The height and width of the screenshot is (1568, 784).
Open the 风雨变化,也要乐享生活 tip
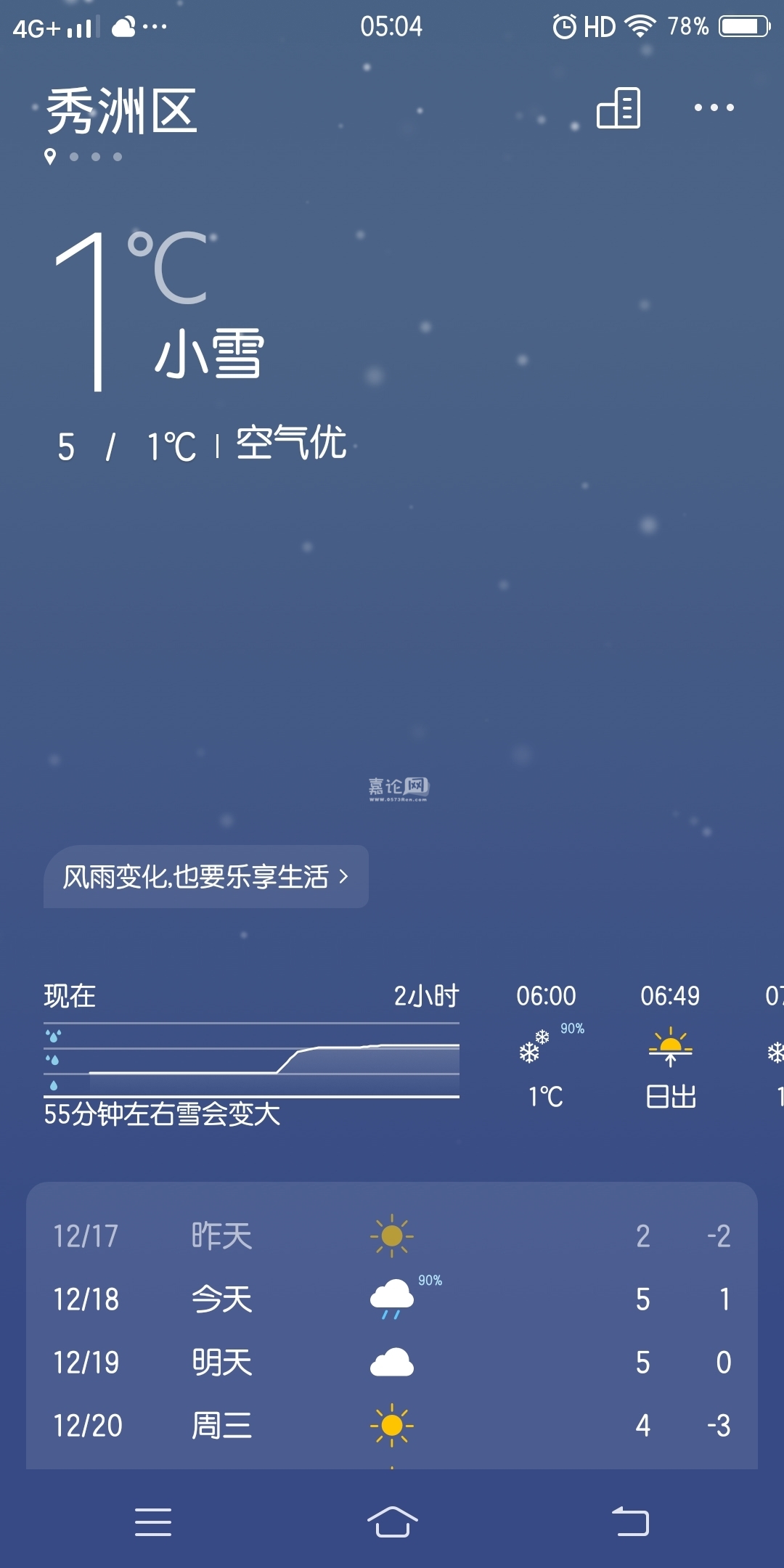206,877
